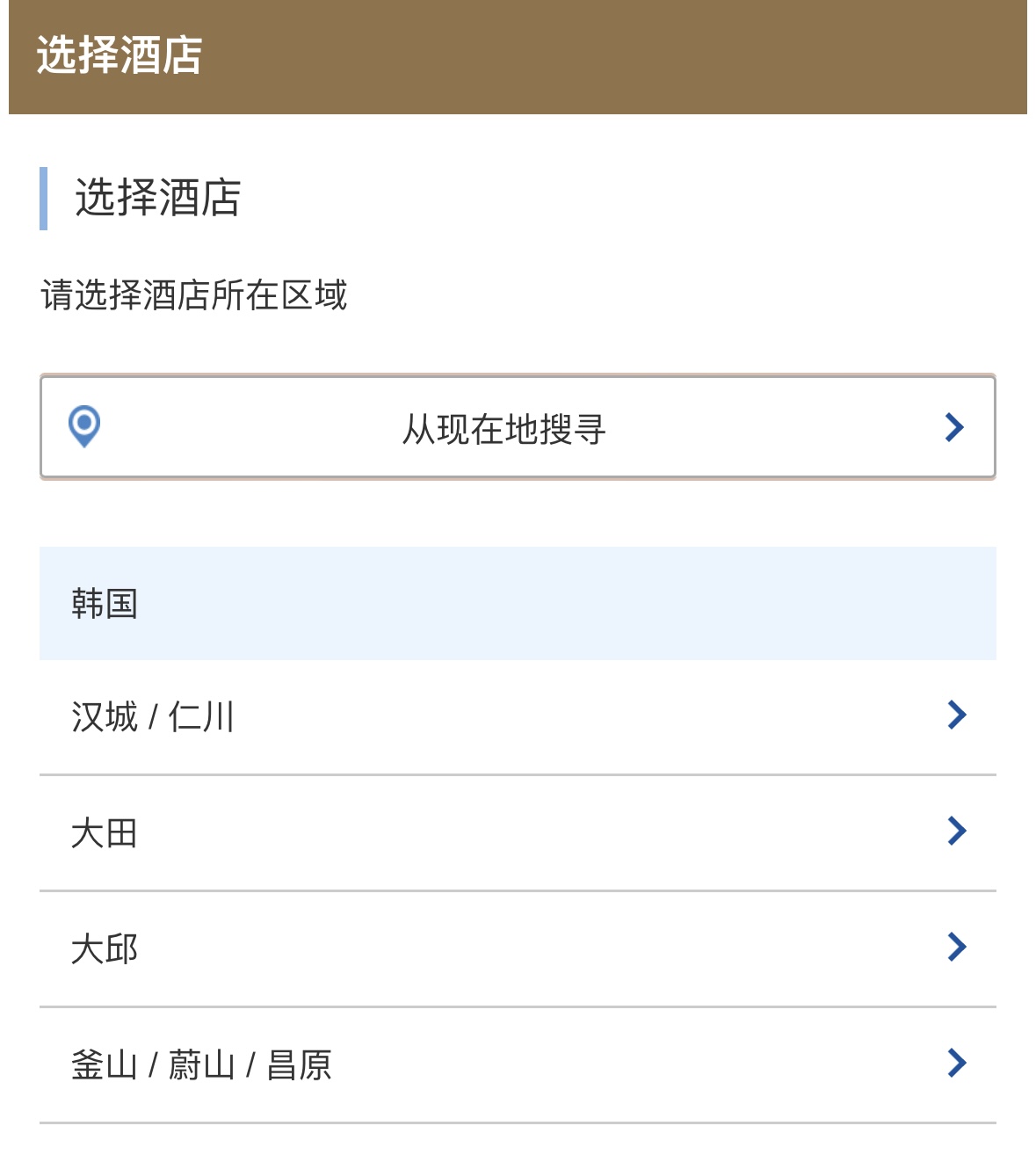Tap the 从现在地搜寻 button

click(517, 428)
